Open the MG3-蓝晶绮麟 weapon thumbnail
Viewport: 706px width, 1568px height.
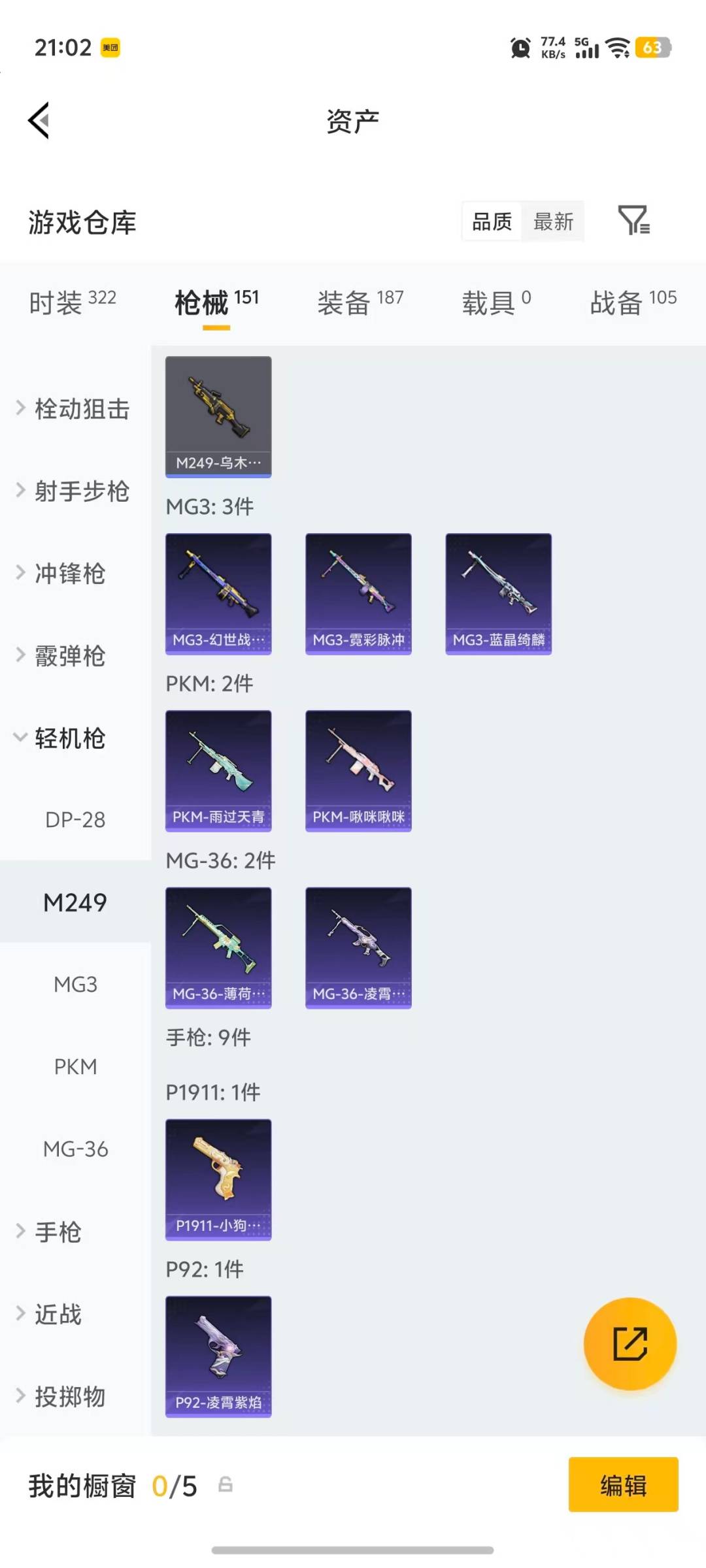(498, 591)
